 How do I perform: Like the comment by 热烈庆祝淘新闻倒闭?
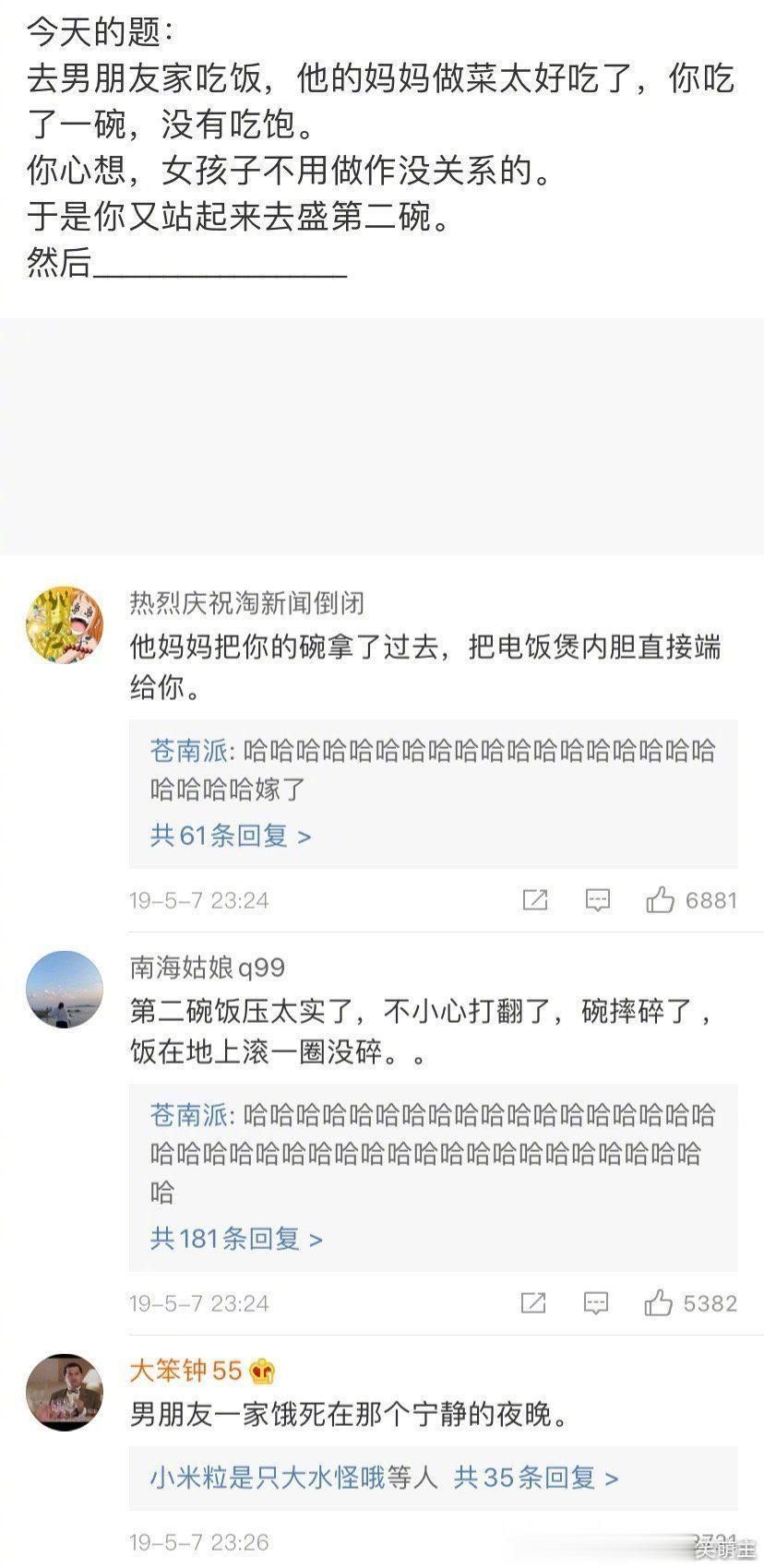(660, 900)
